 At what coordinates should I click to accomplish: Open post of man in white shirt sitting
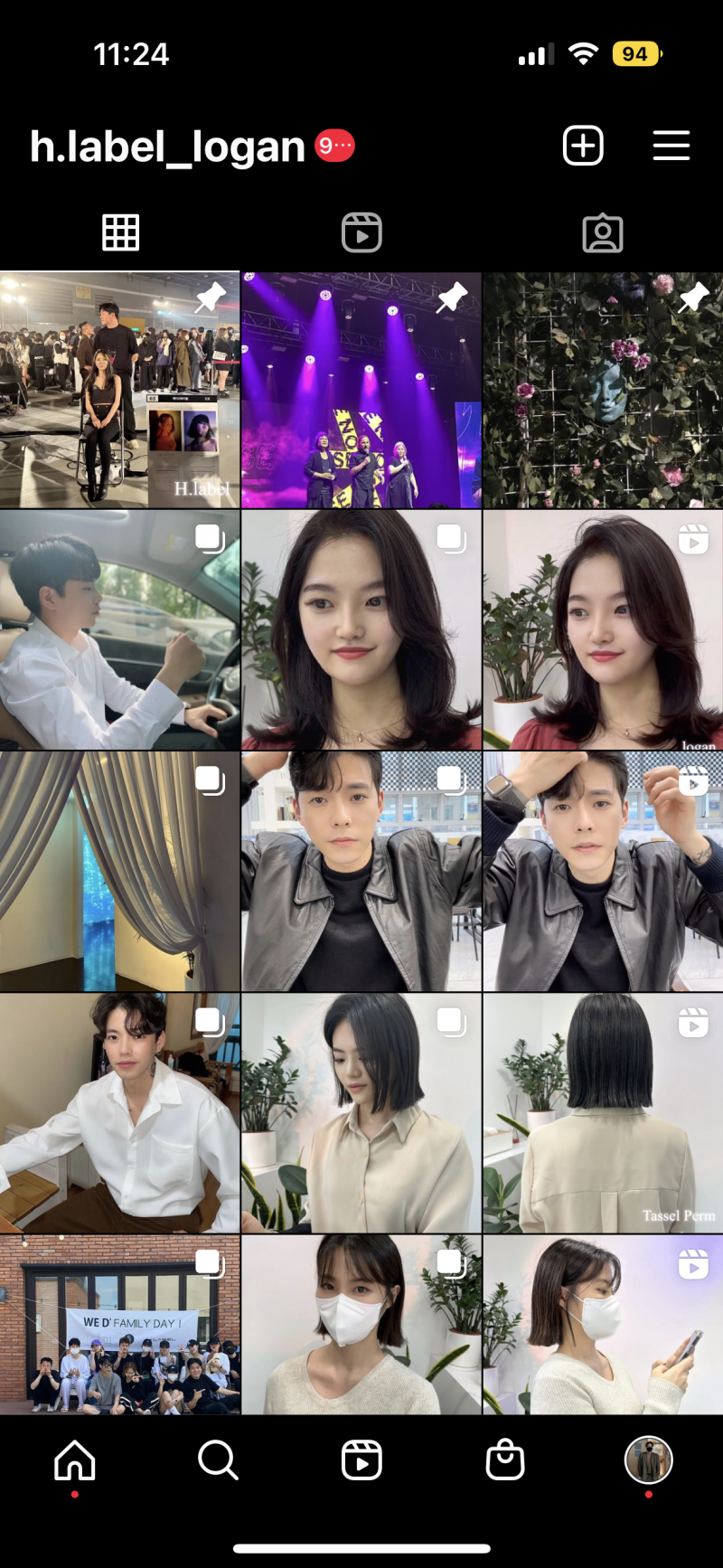(119, 1113)
